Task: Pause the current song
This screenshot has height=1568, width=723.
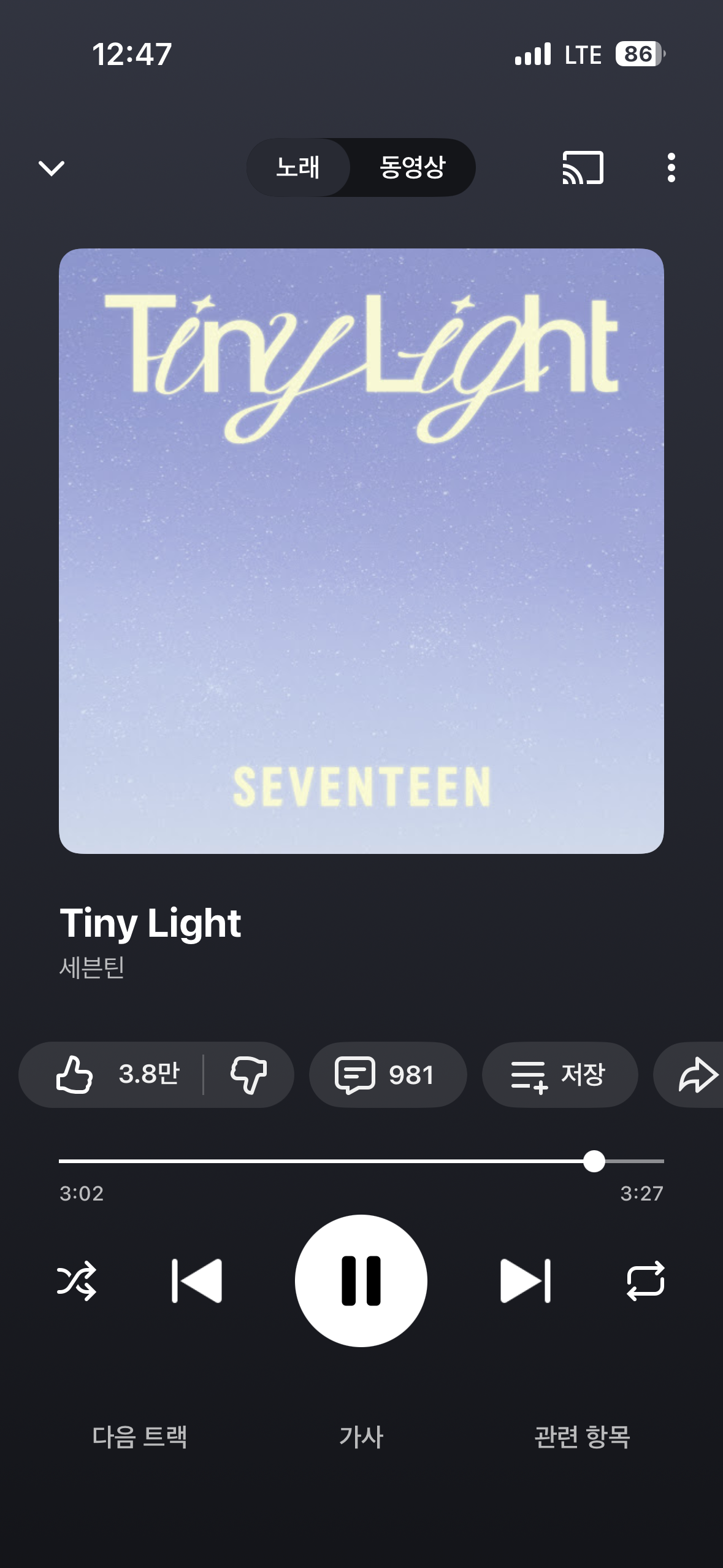Action: pos(361,1281)
